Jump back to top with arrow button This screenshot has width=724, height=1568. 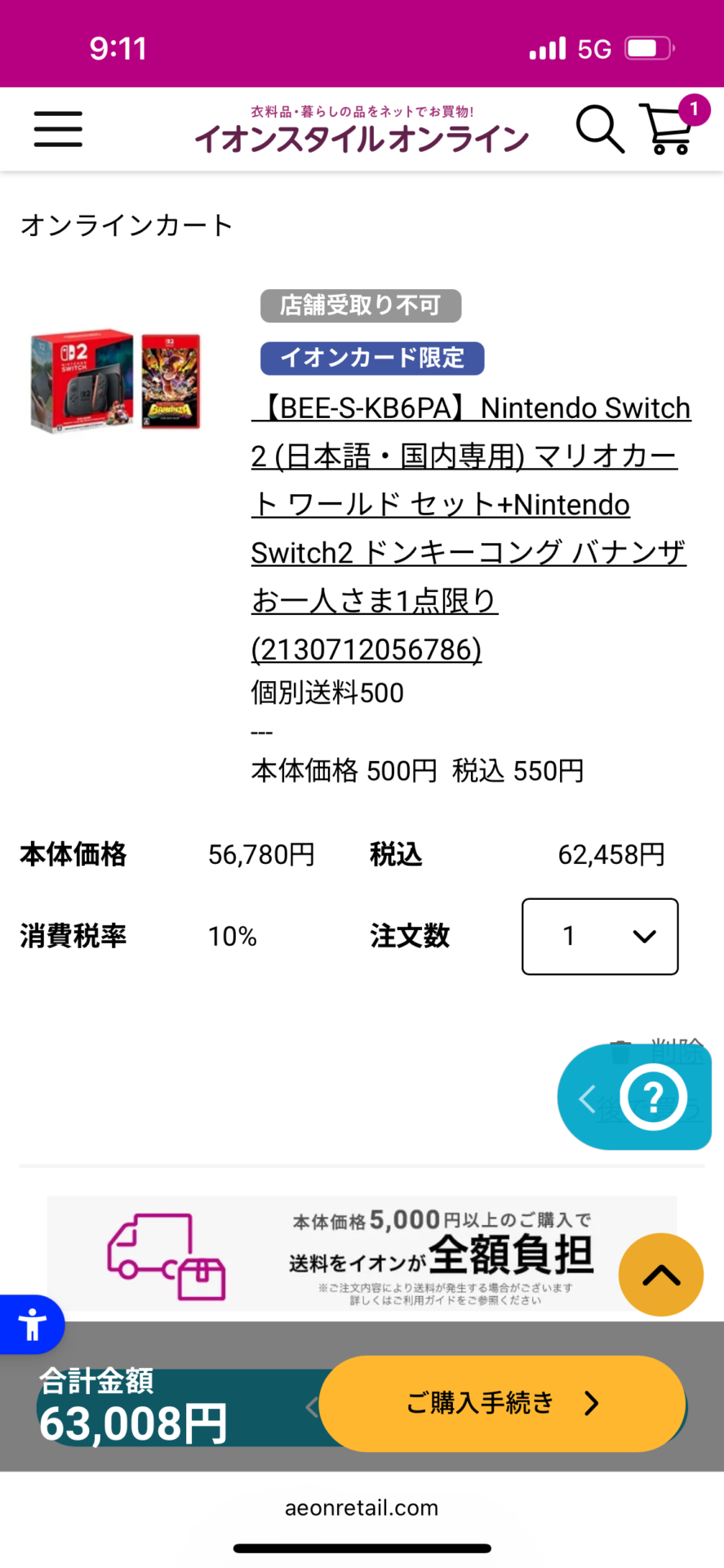(661, 1274)
